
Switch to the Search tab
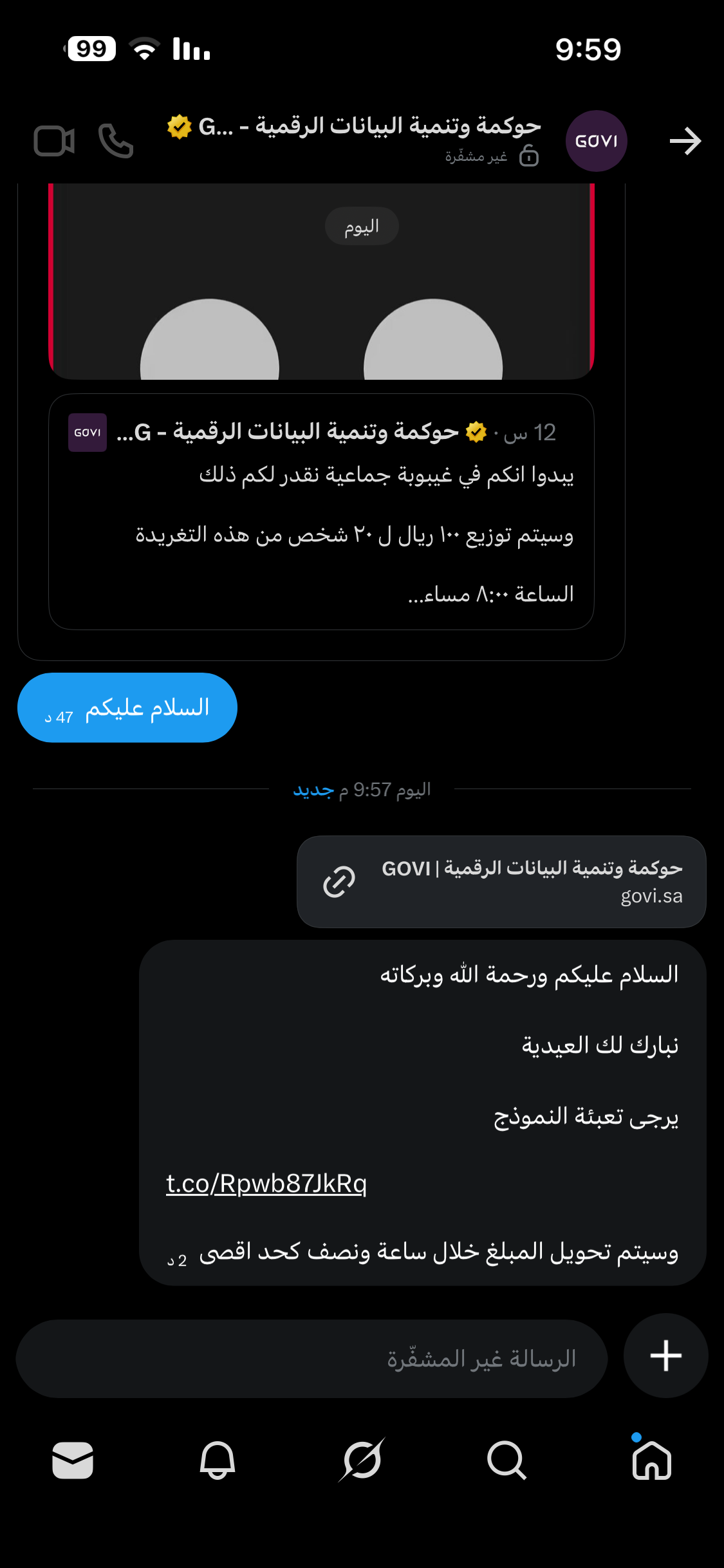click(506, 1460)
